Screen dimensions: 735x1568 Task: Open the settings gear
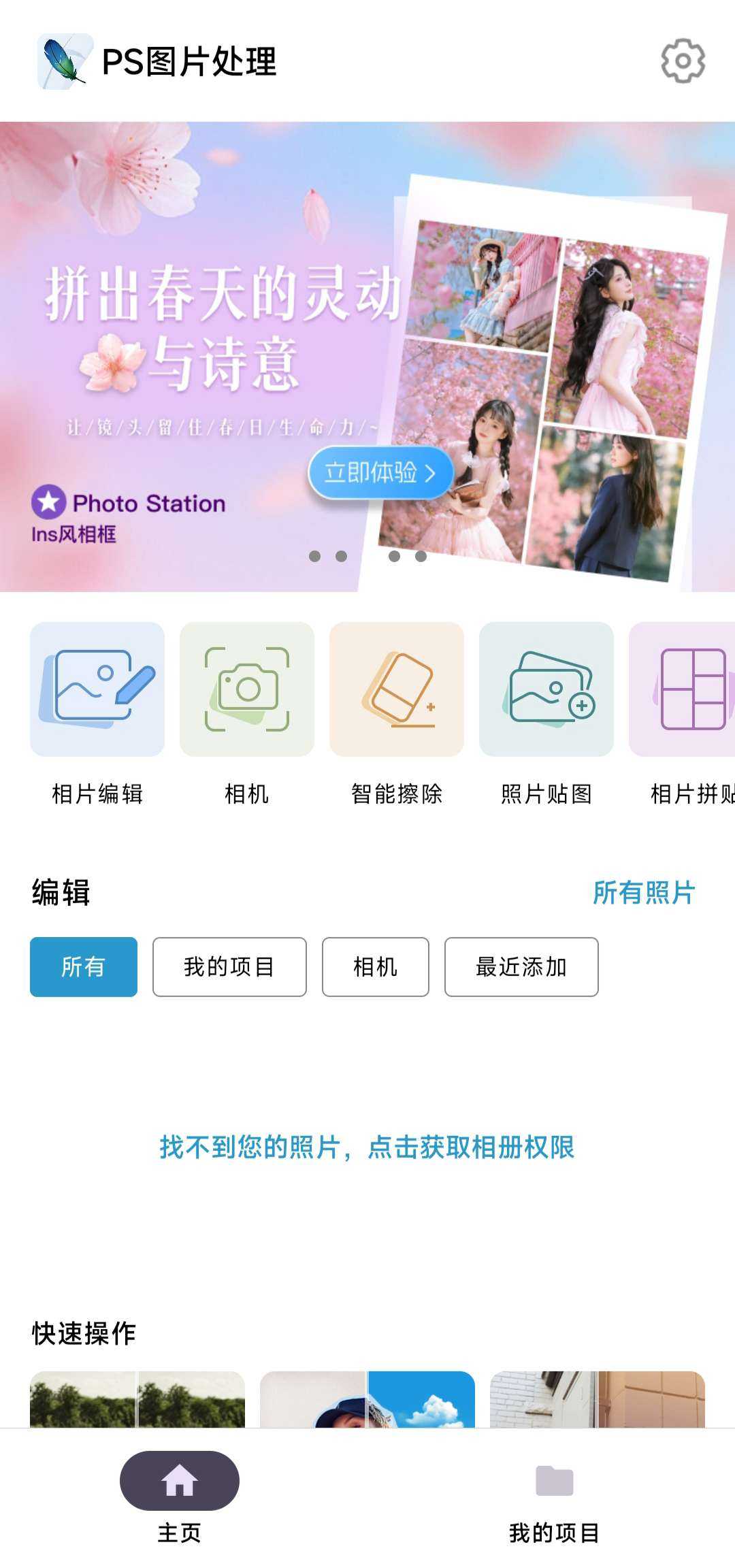683,61
